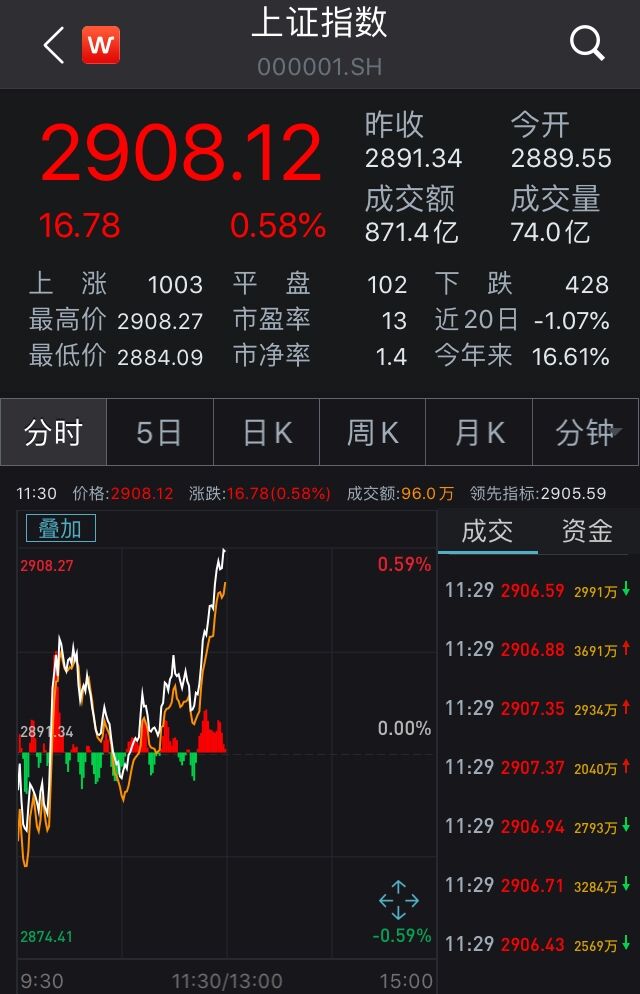Select the 成交 transactions tab
Image resolution: width=640 pixels, height=994 pixels.
pyautogui.click(x=487, y=532)
